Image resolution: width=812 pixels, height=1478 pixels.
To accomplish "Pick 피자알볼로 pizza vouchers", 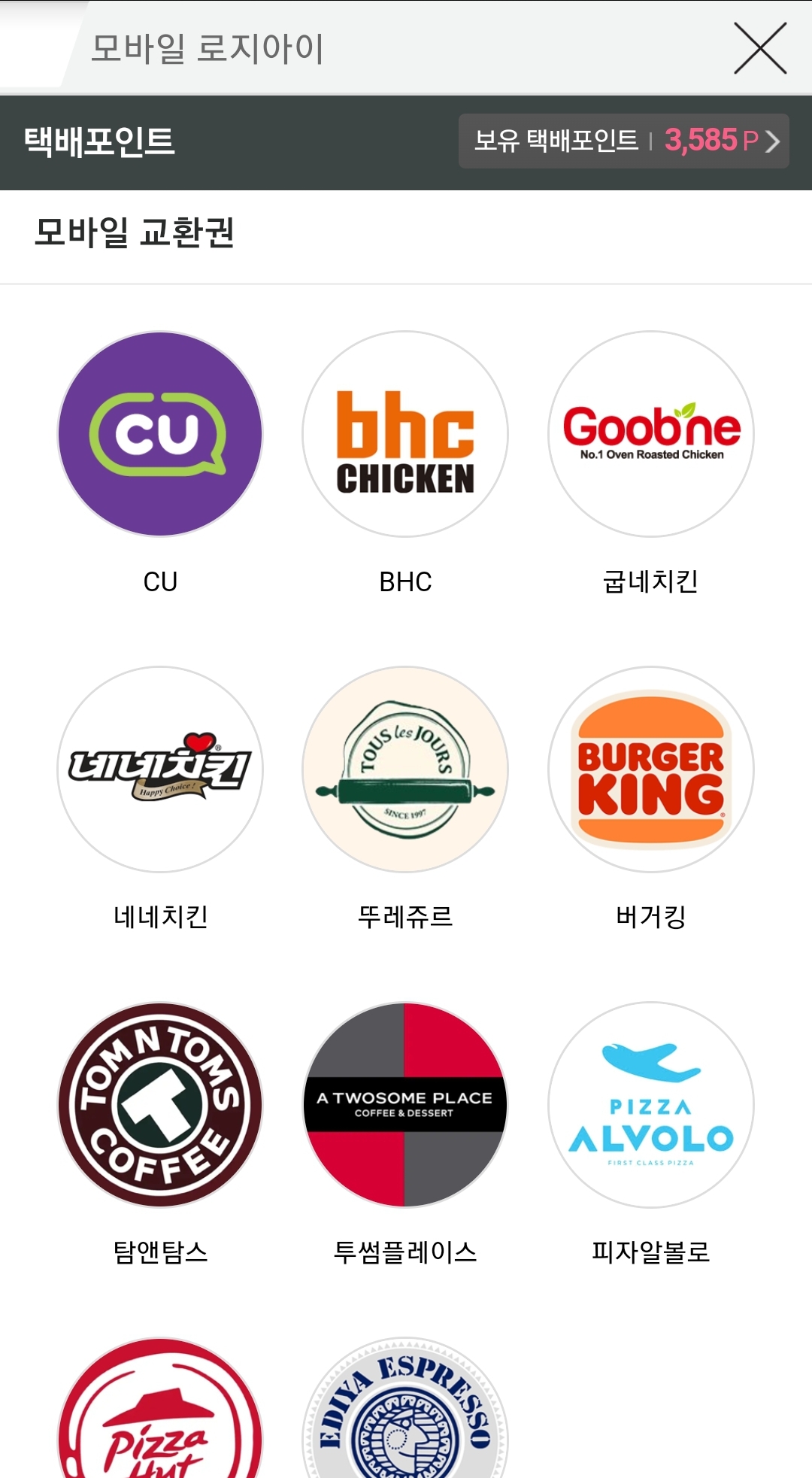I will pyautogui.click(x=650, y=1105).
